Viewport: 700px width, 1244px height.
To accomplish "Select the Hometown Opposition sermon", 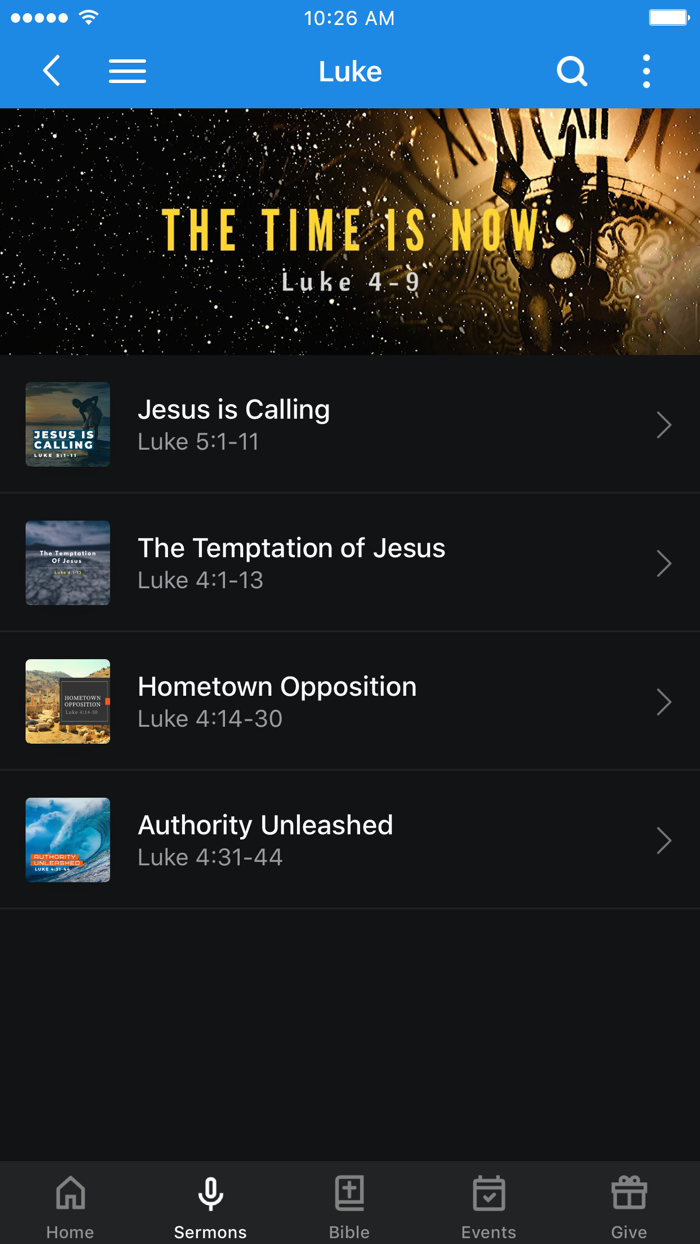I will [350, 701].
